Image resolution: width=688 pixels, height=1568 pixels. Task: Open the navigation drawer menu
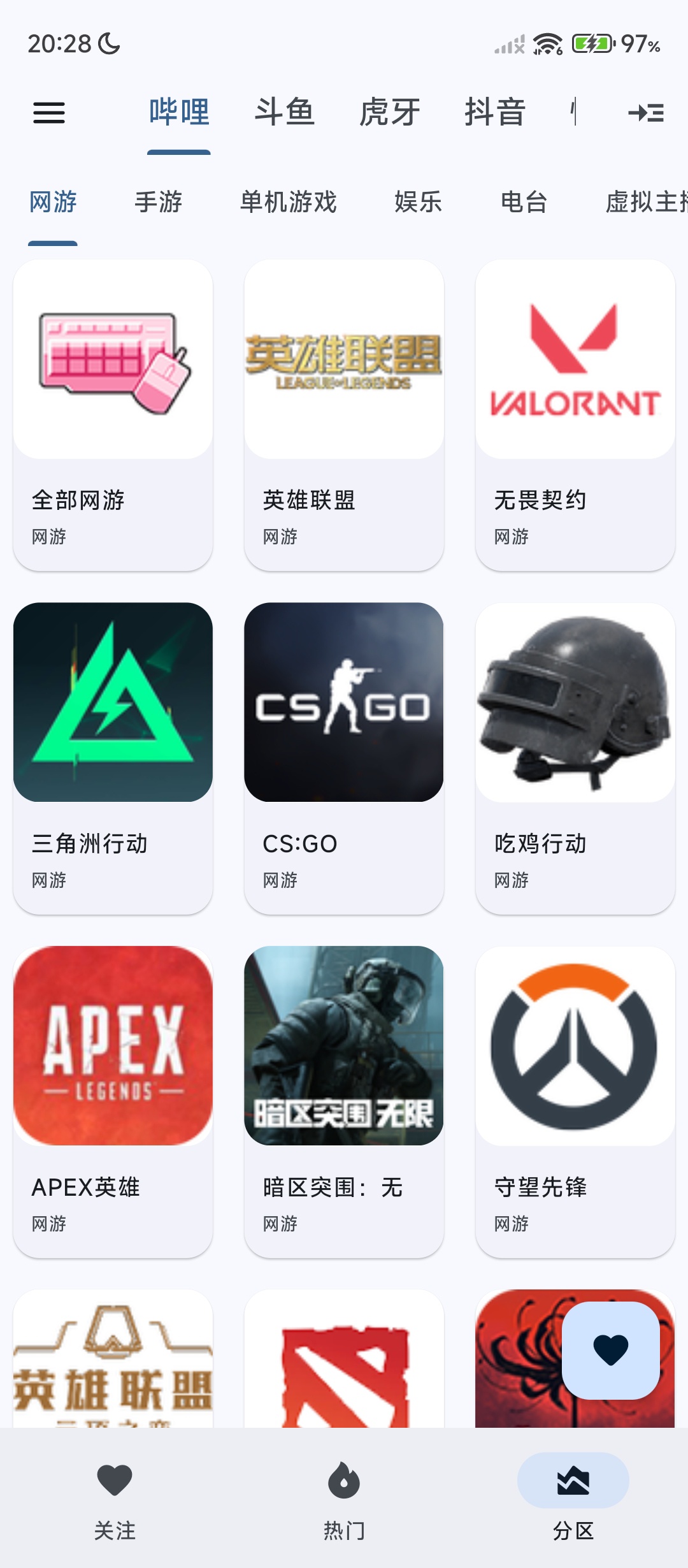pos(48,112)
